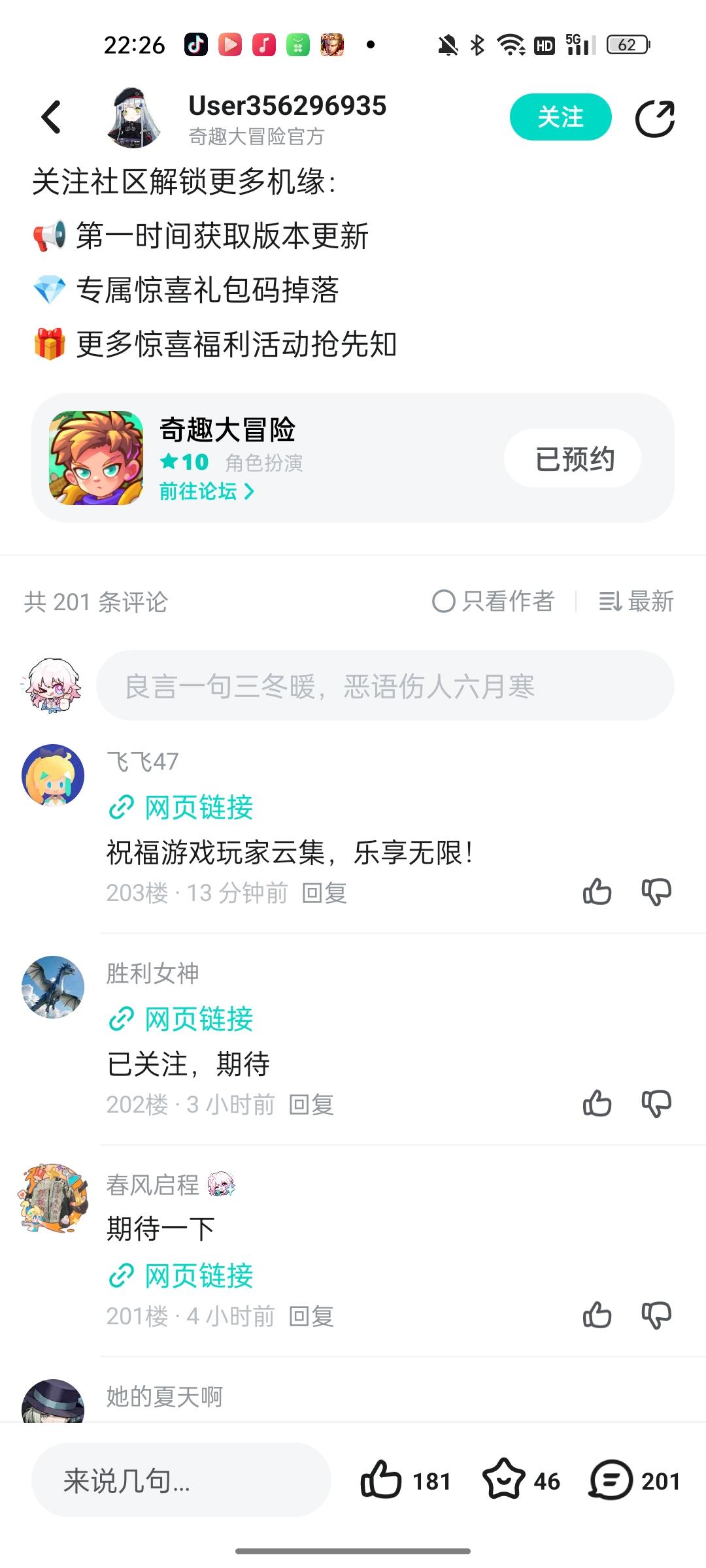Screen dimensions: 706x1568
Task: Tap the 关注 follow button
Action: [560, 116]
